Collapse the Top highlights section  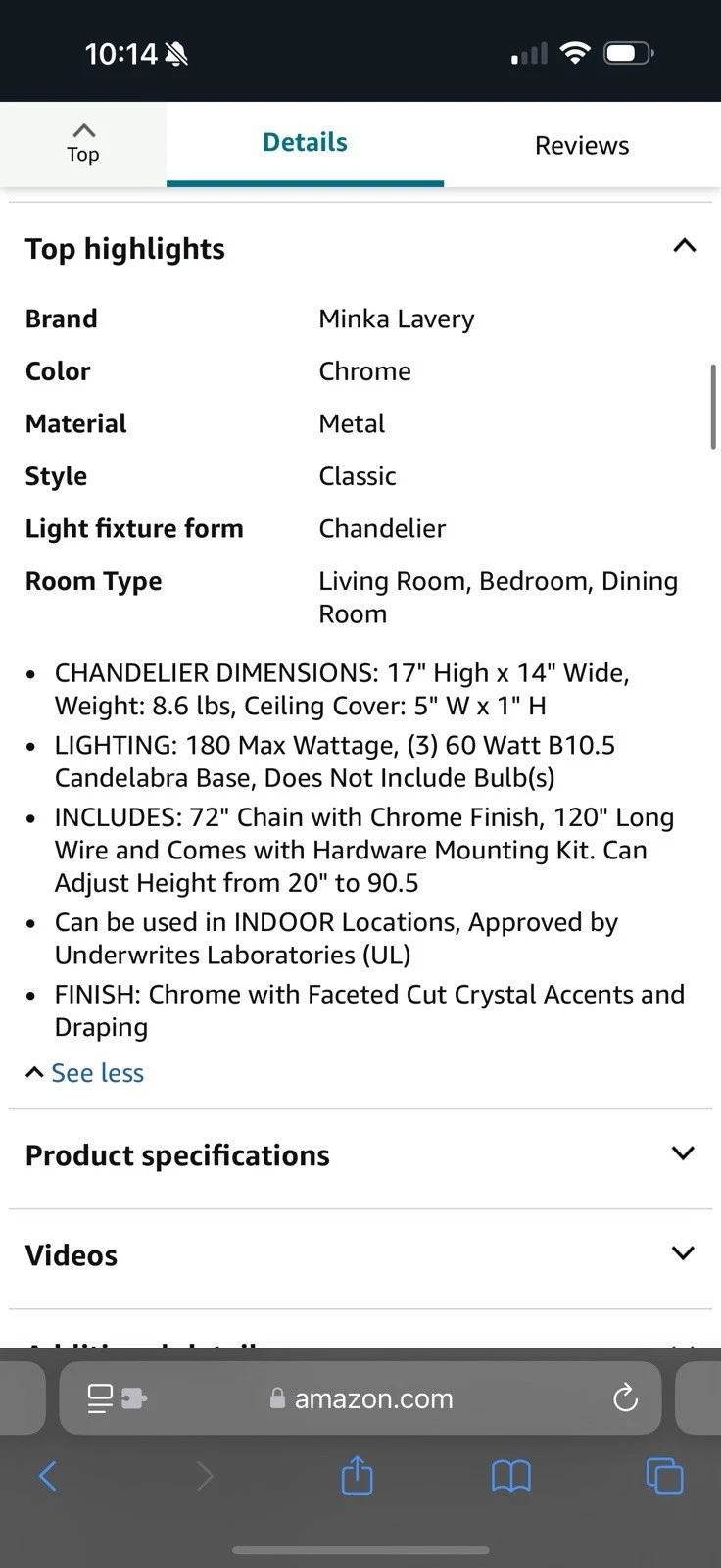684,246
